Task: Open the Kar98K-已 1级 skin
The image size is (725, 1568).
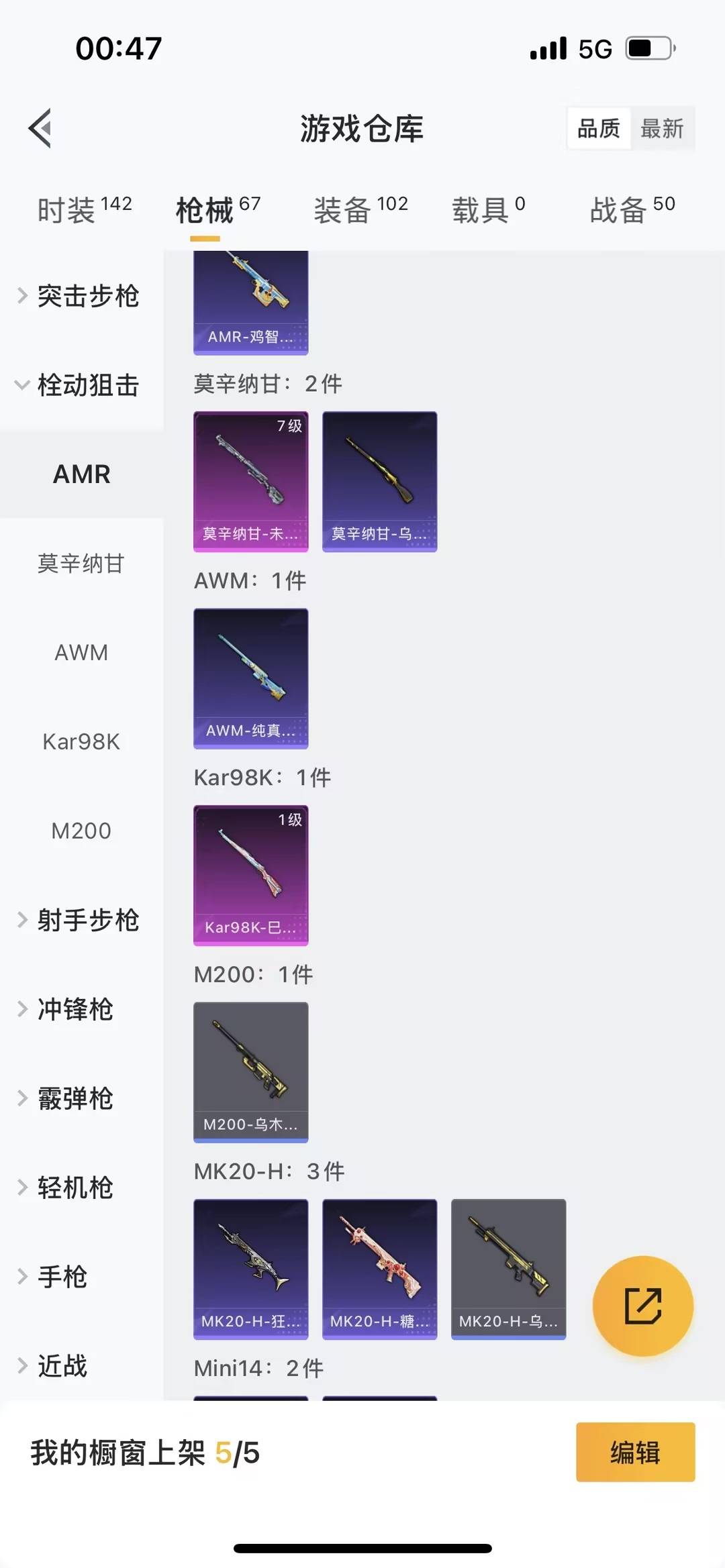Action: click(250, 874)
